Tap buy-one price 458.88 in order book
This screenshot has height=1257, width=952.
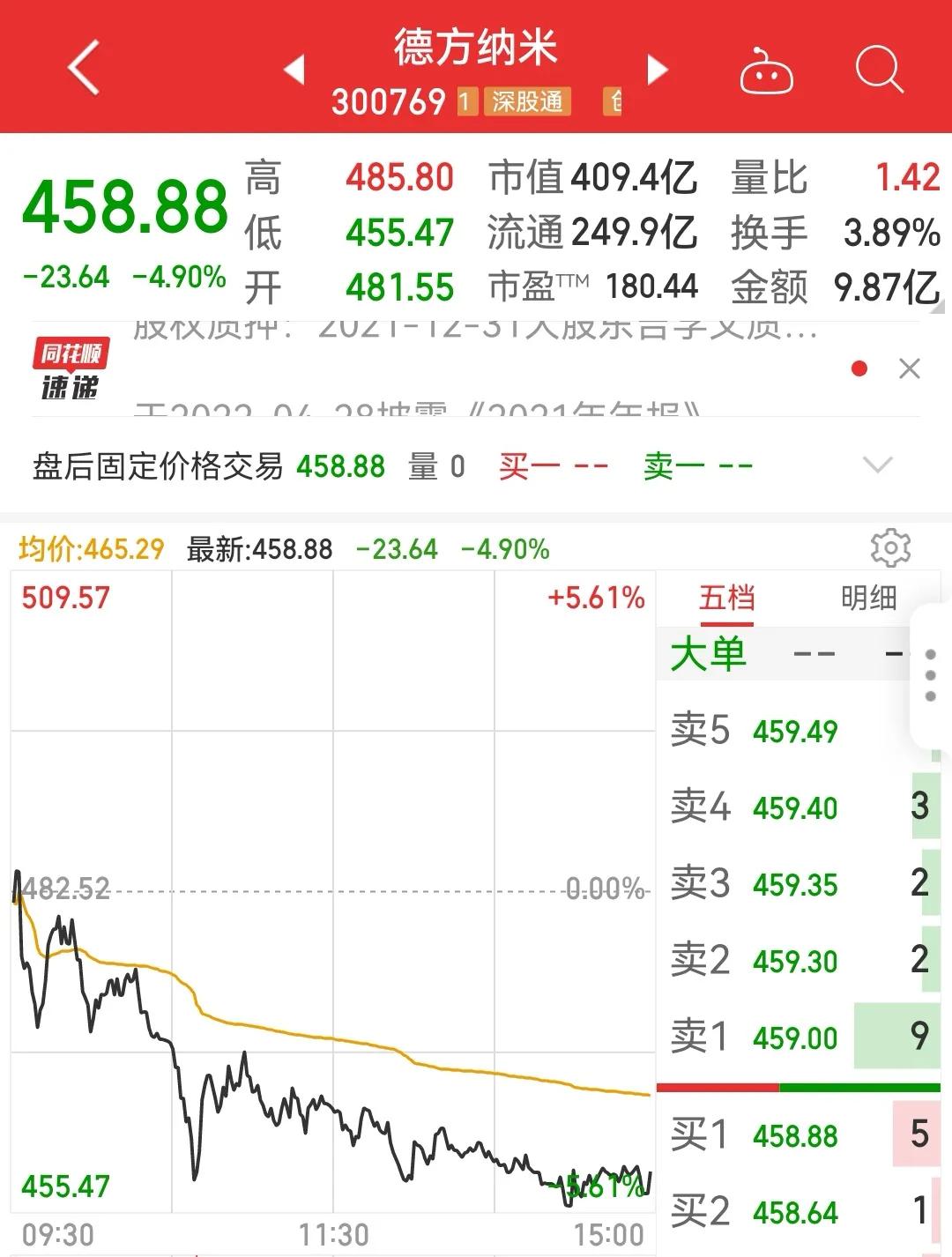(793, 1137)
